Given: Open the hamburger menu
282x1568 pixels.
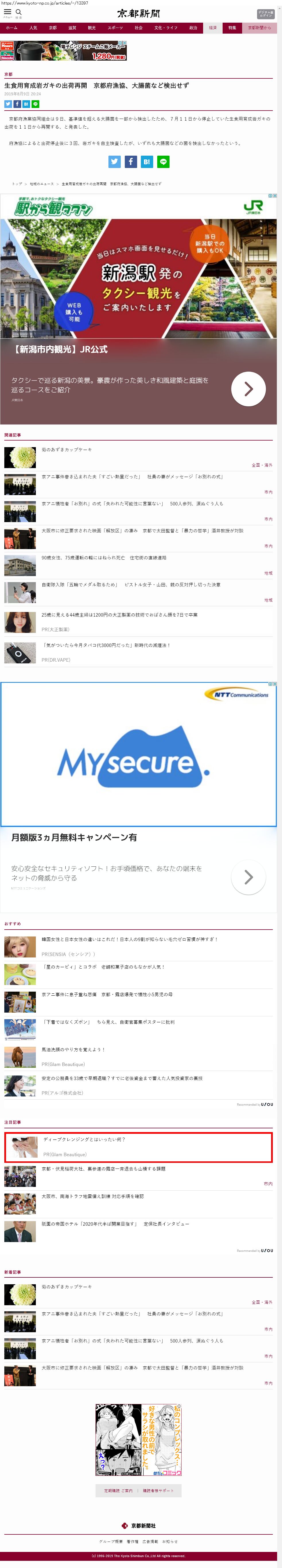Looking at the screenshot, I should click(x=7, y=12).
